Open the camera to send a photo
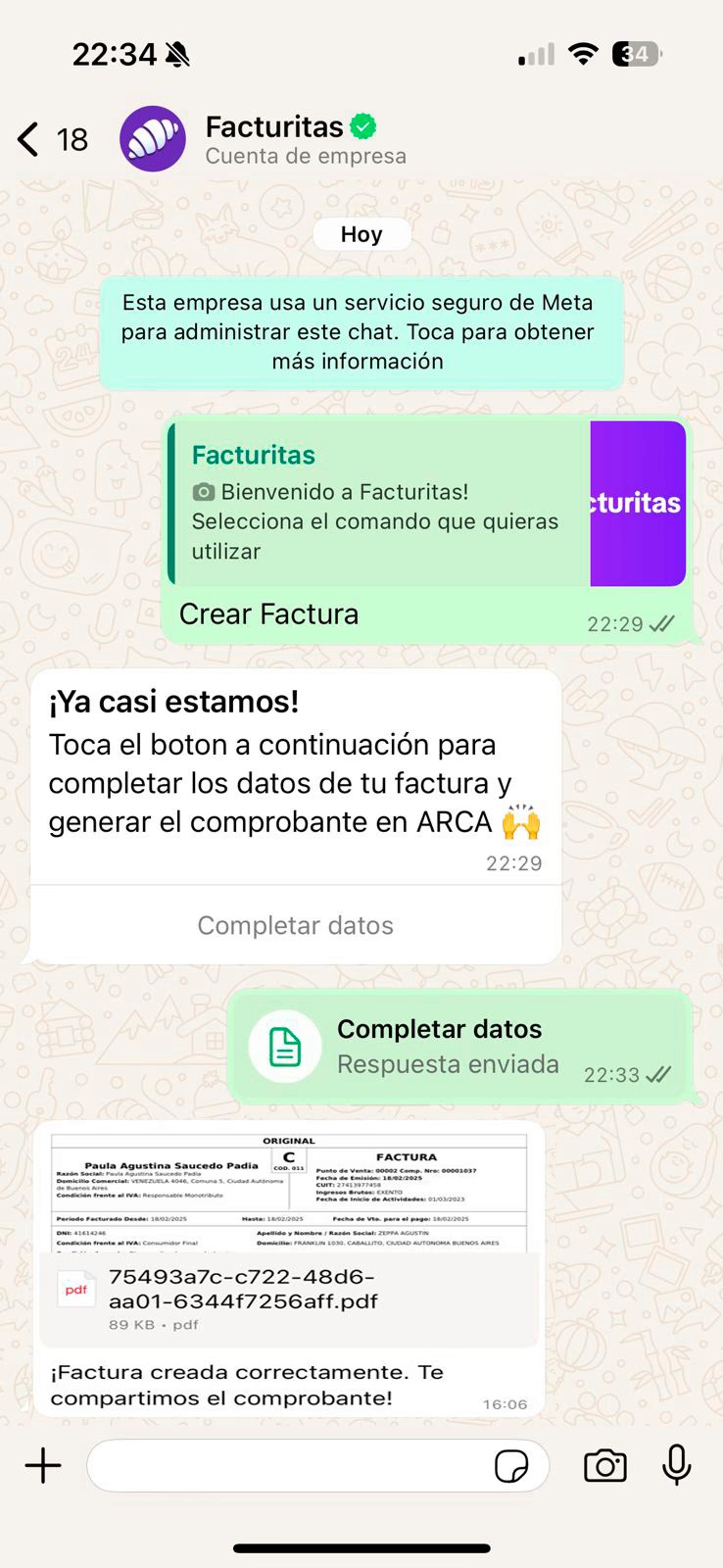The height and width of the screenshot is (1568, 723). 605,1466
